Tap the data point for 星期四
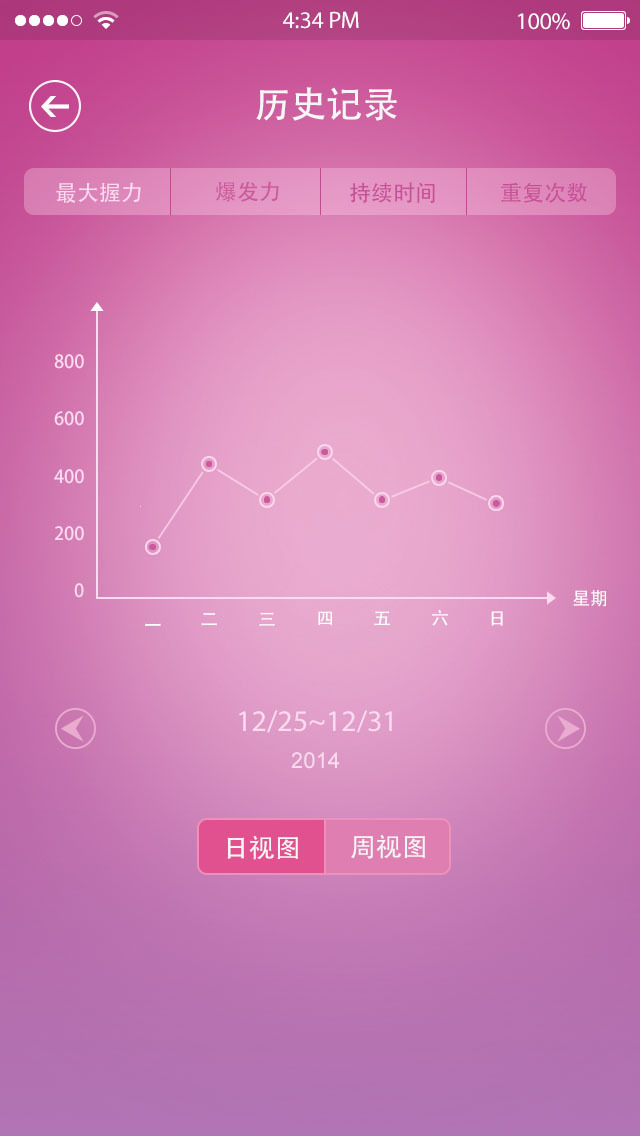Image resolution: width=640 pixels, height=1136 pixels. pos(325,452)
